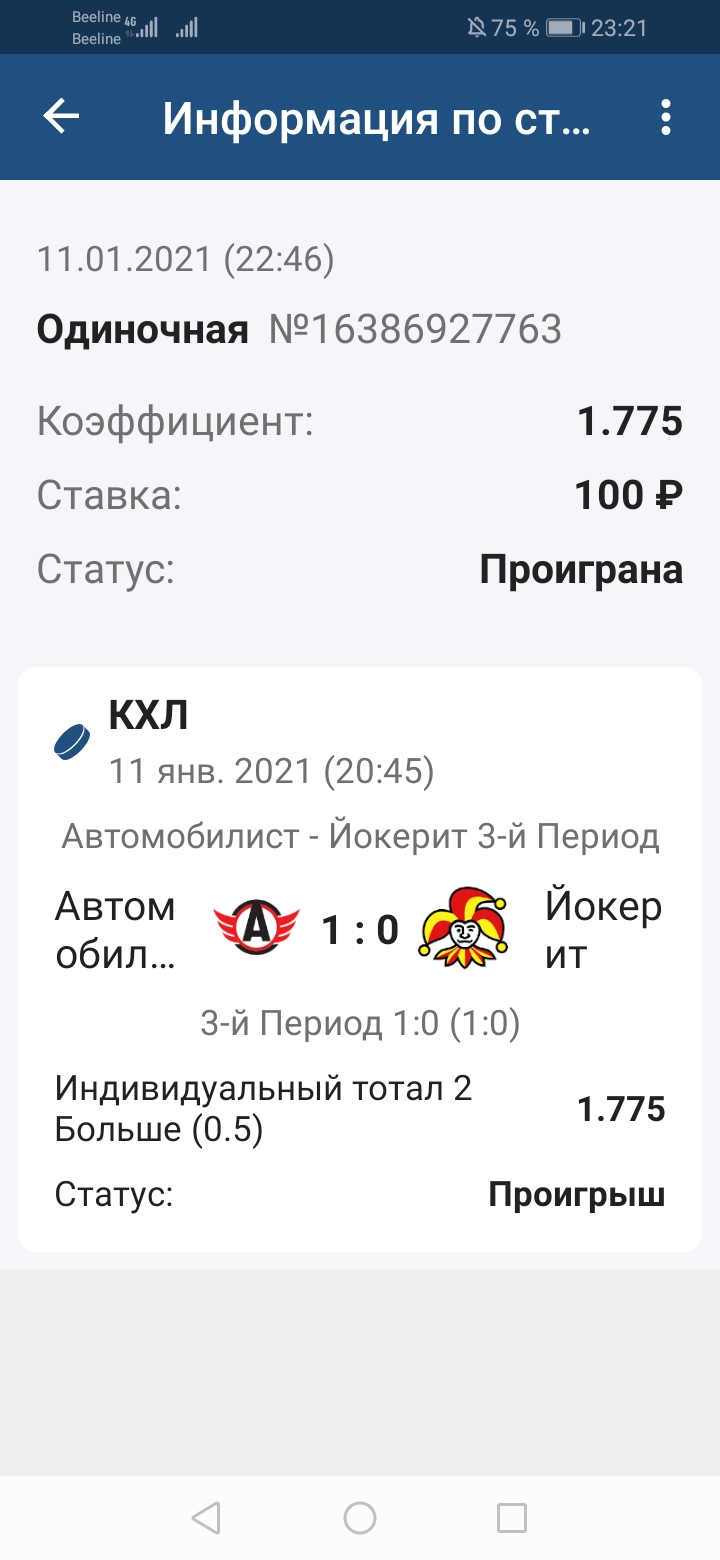The height and width of the screenshot is (1560, 720).
Task: Open the recent apps view
Action: click(x=512, y=1518)
